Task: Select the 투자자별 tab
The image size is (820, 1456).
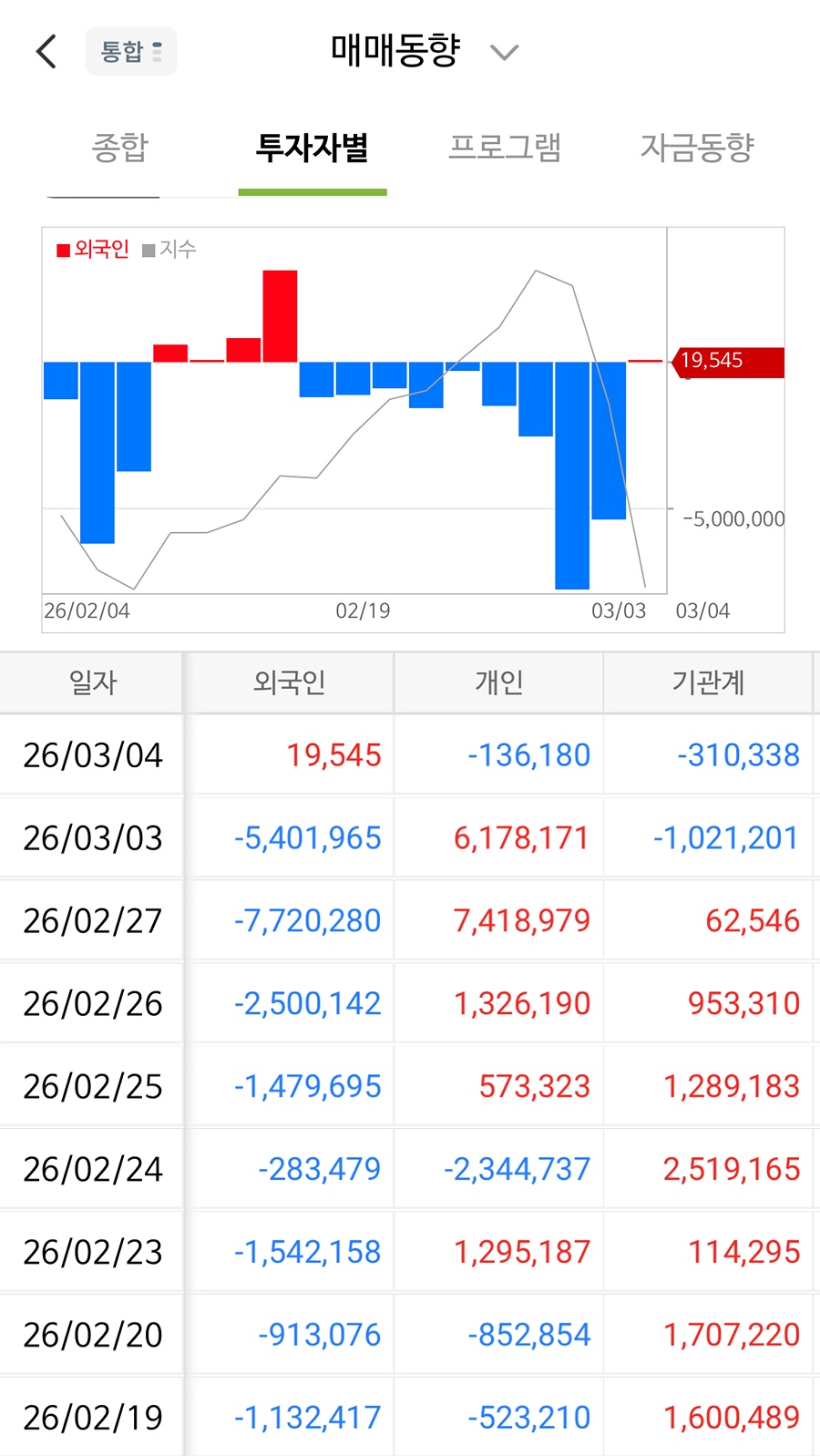Action: tap(313, 148)
